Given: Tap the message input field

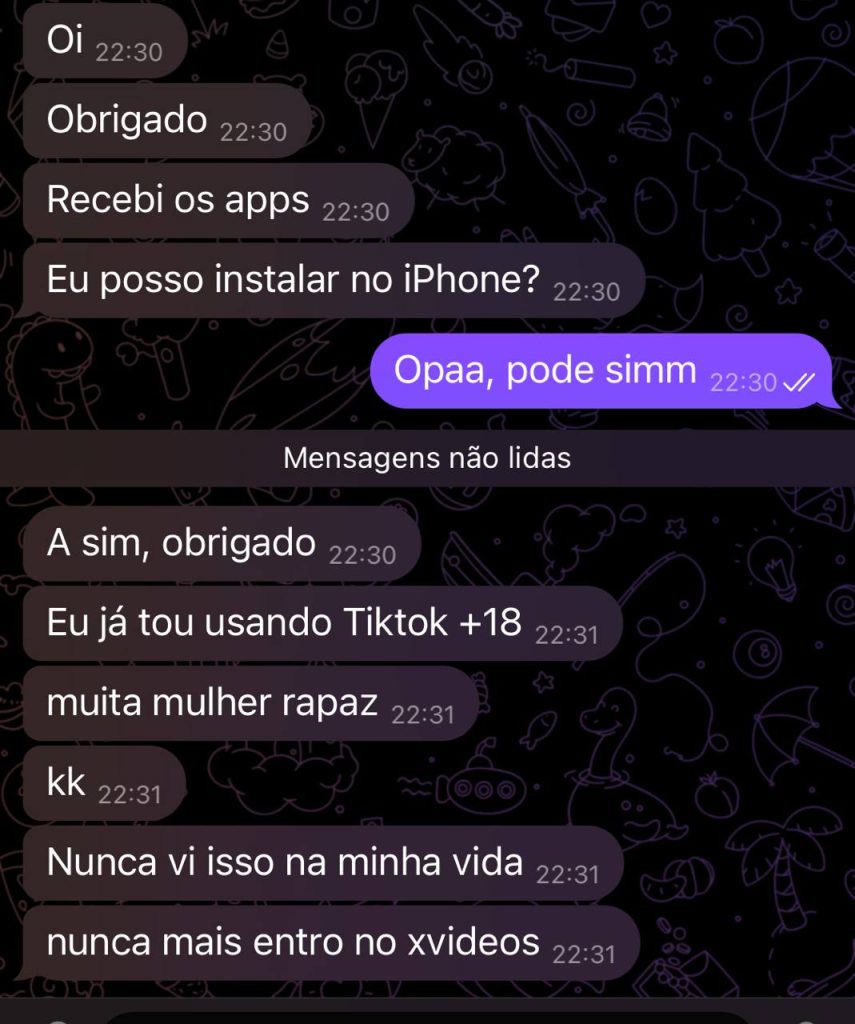Looking at the screenshot, I should pos(420,1016).
